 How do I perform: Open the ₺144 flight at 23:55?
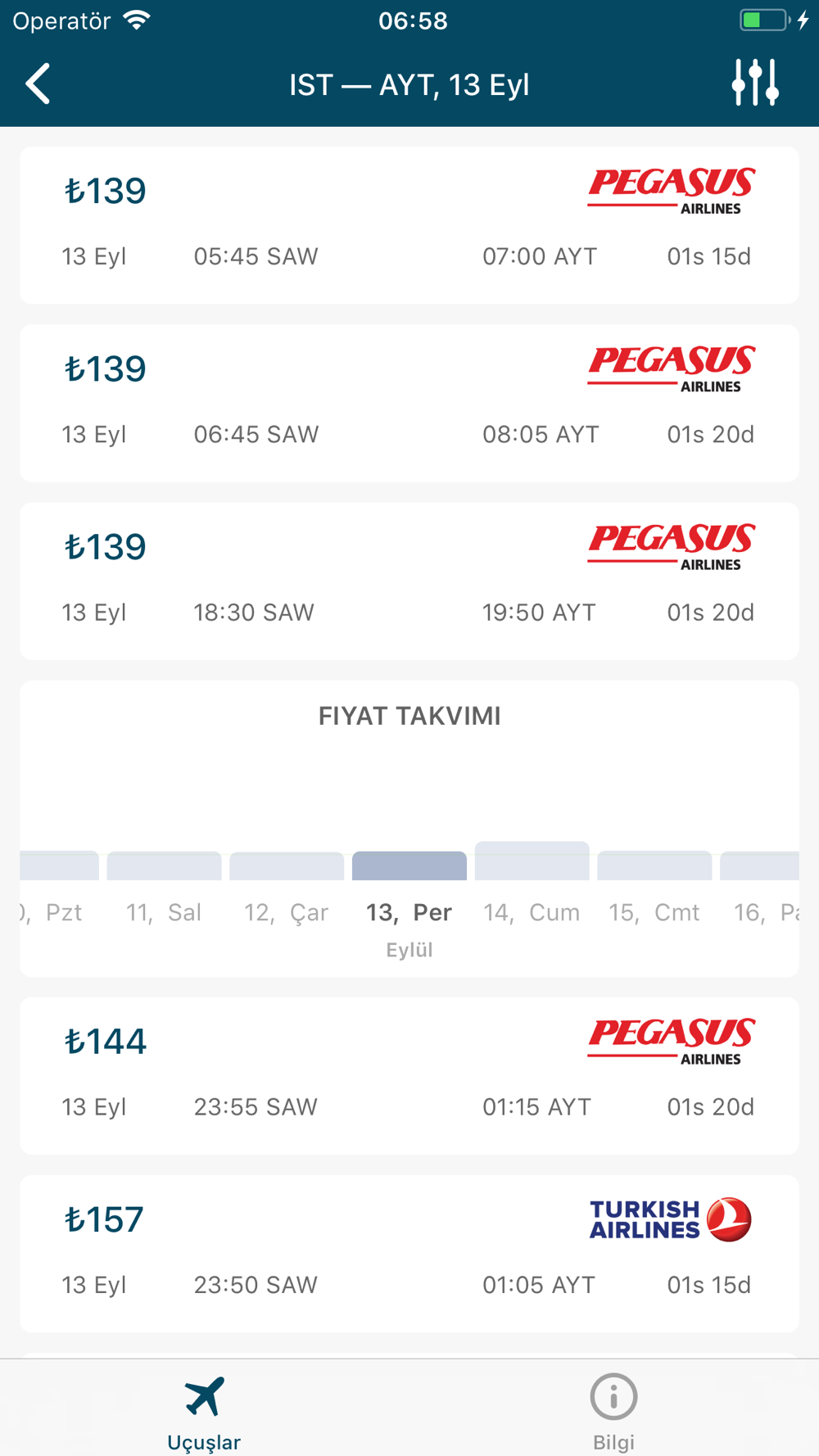409,1076
